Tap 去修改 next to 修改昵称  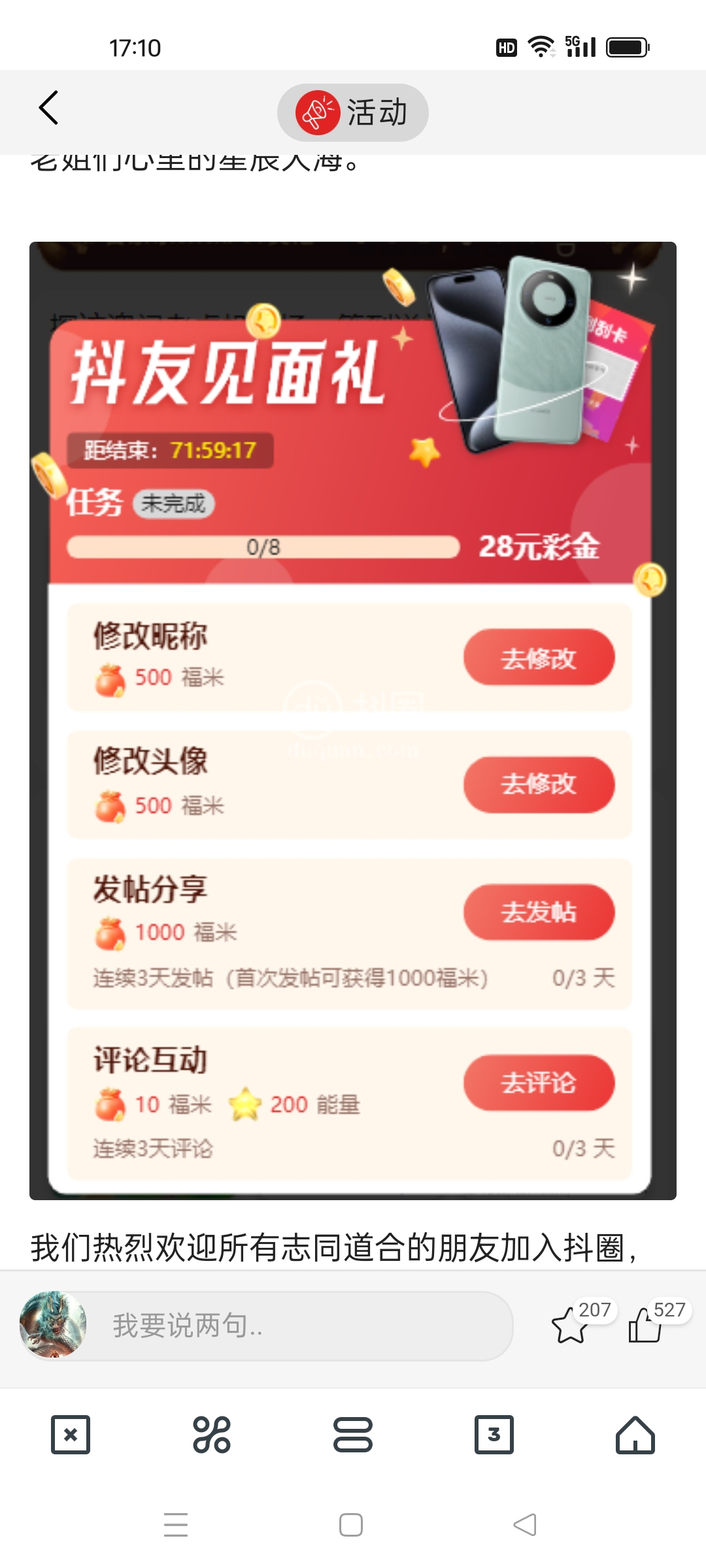539,657
